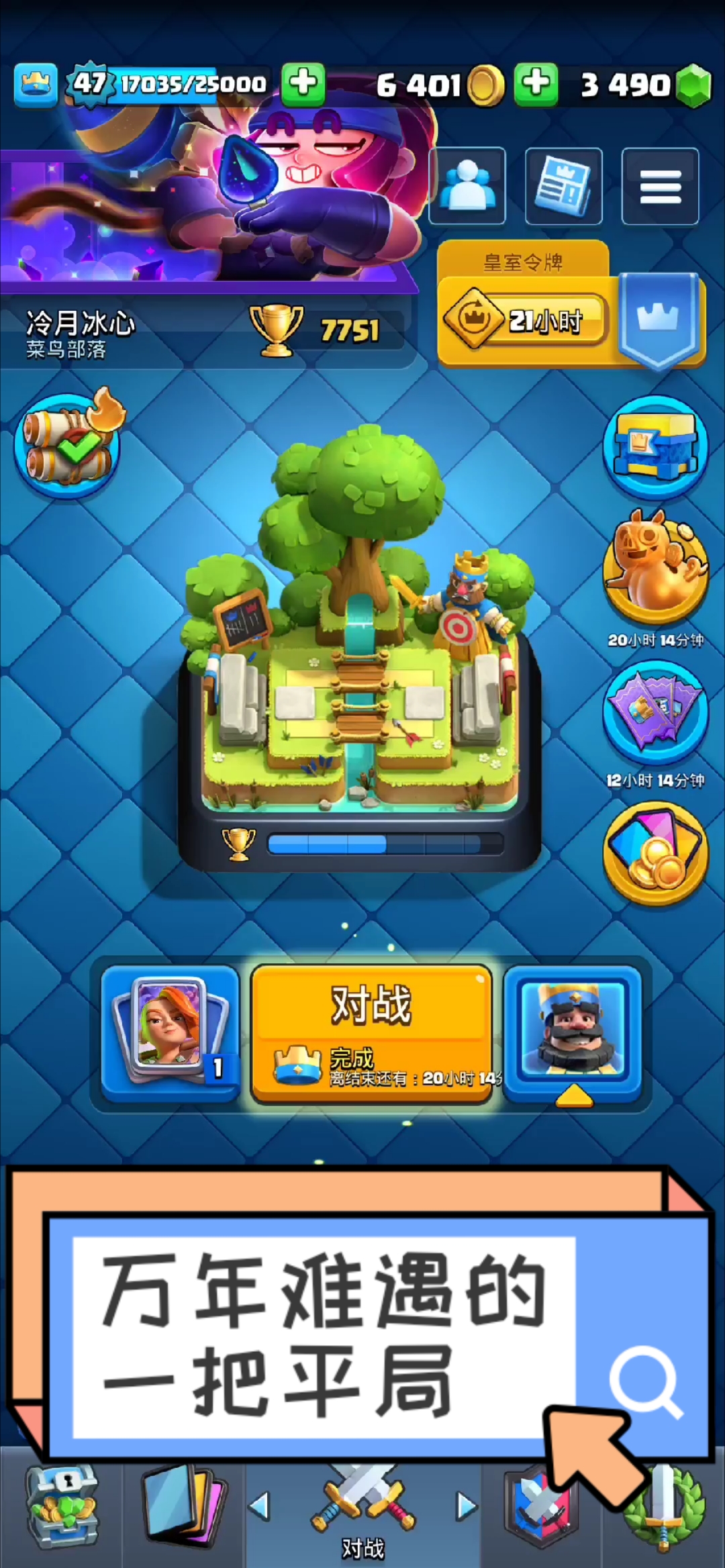Open the battle deck card selector
This screenshot has width=725, height=1568.
click(x=171, y=1033)
